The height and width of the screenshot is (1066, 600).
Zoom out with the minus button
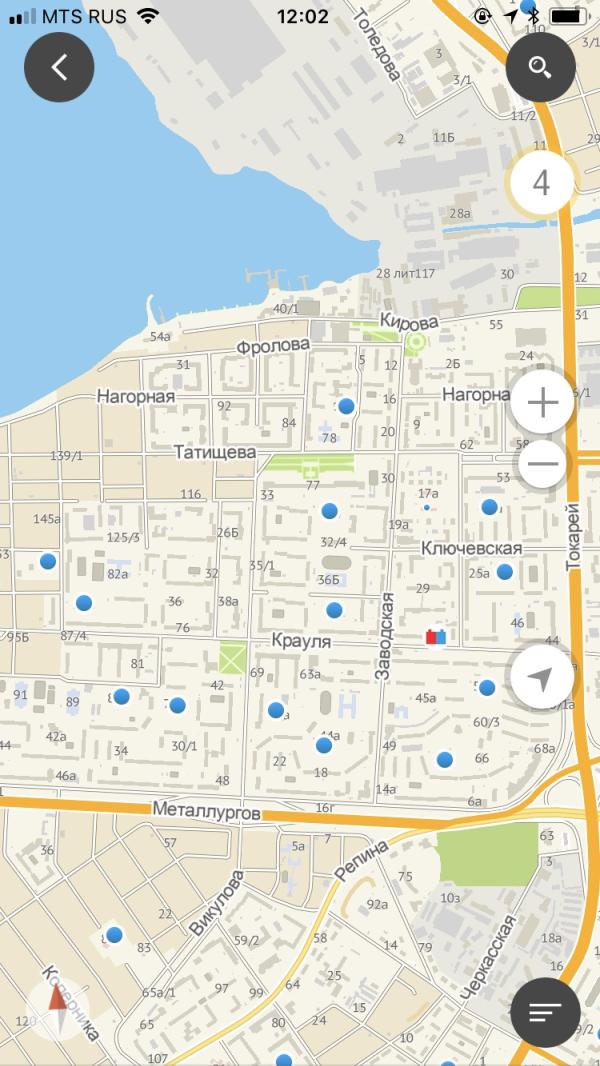[542, 464]
